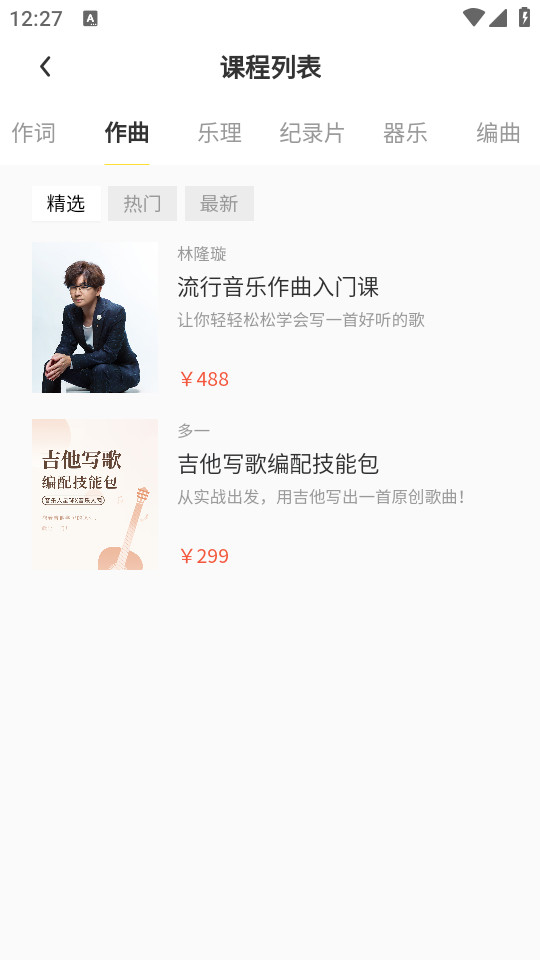Open the 流行音乐作曲入门课 course
Image resolution: width=540 pixels, height=960 pixels.
point(270,317)
